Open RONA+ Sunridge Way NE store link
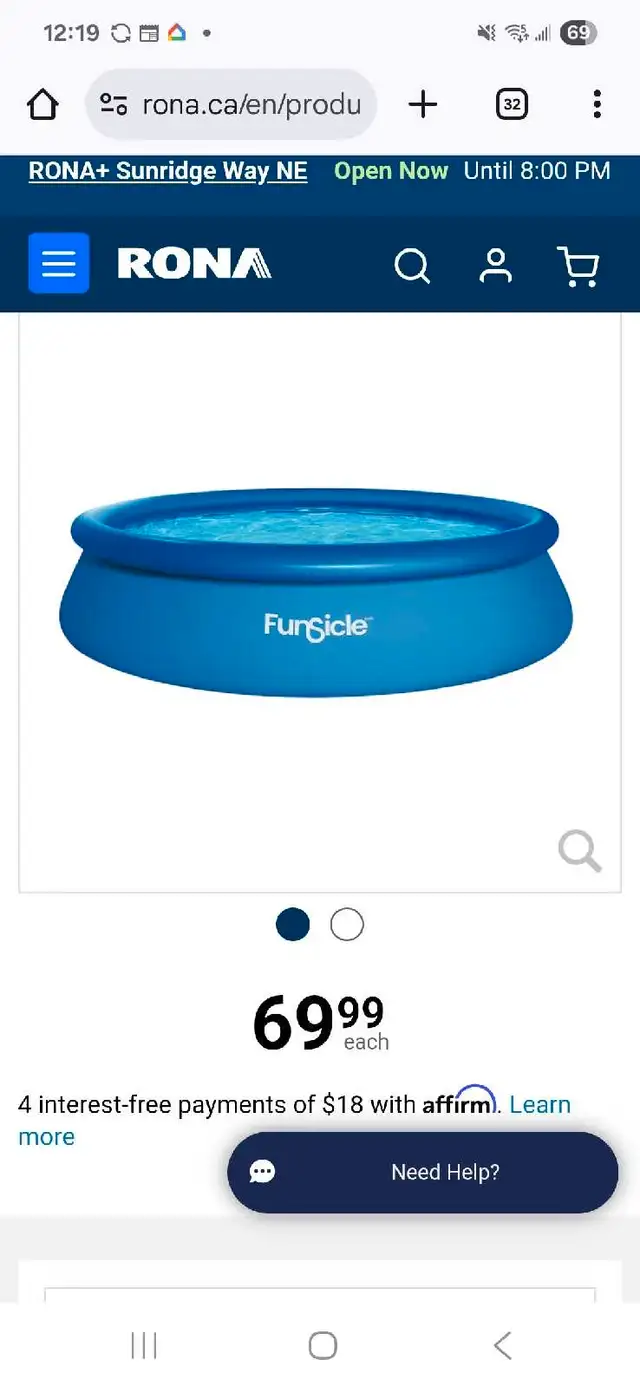 (168, 171)
